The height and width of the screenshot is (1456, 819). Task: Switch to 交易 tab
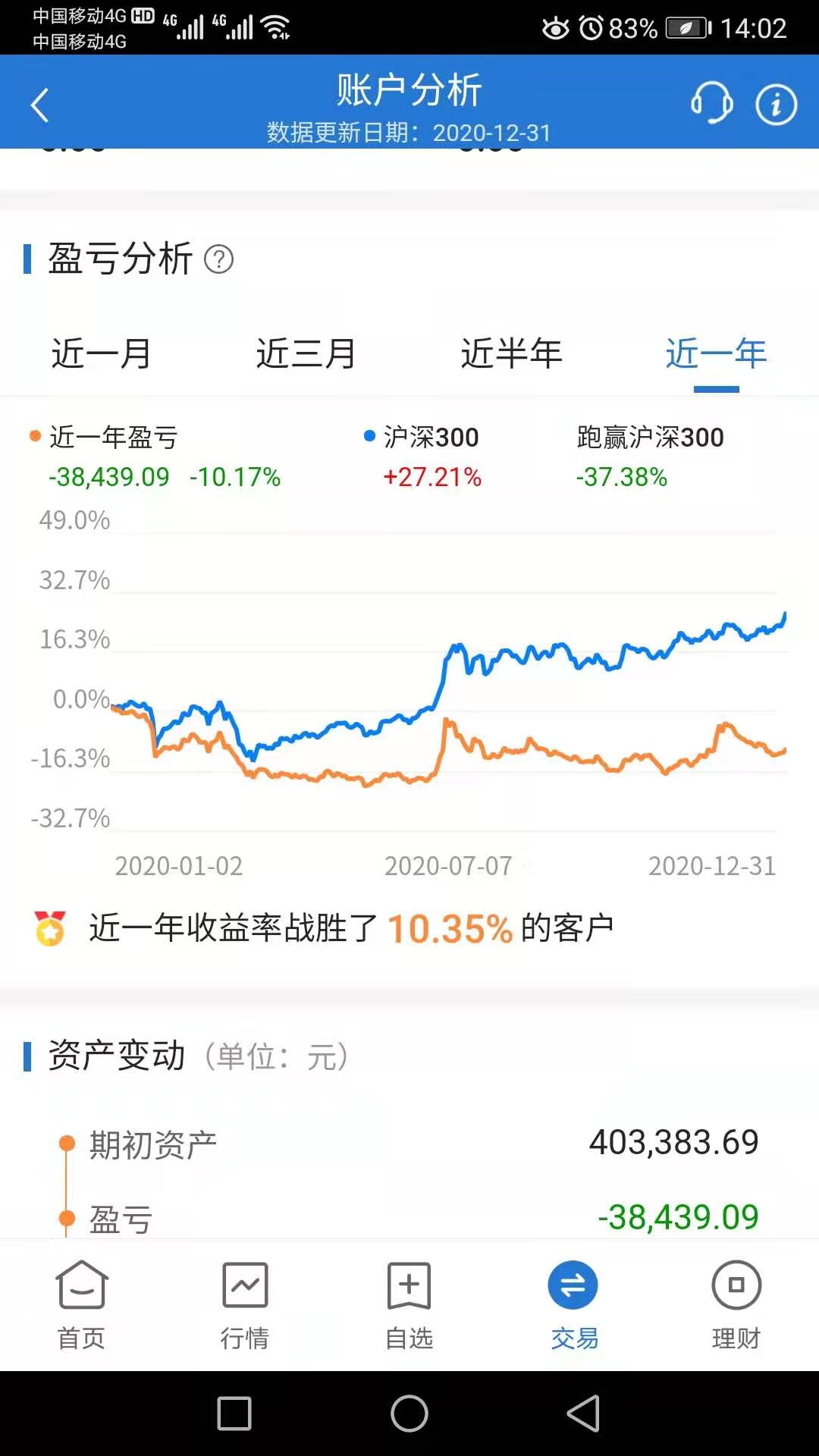573,1304
